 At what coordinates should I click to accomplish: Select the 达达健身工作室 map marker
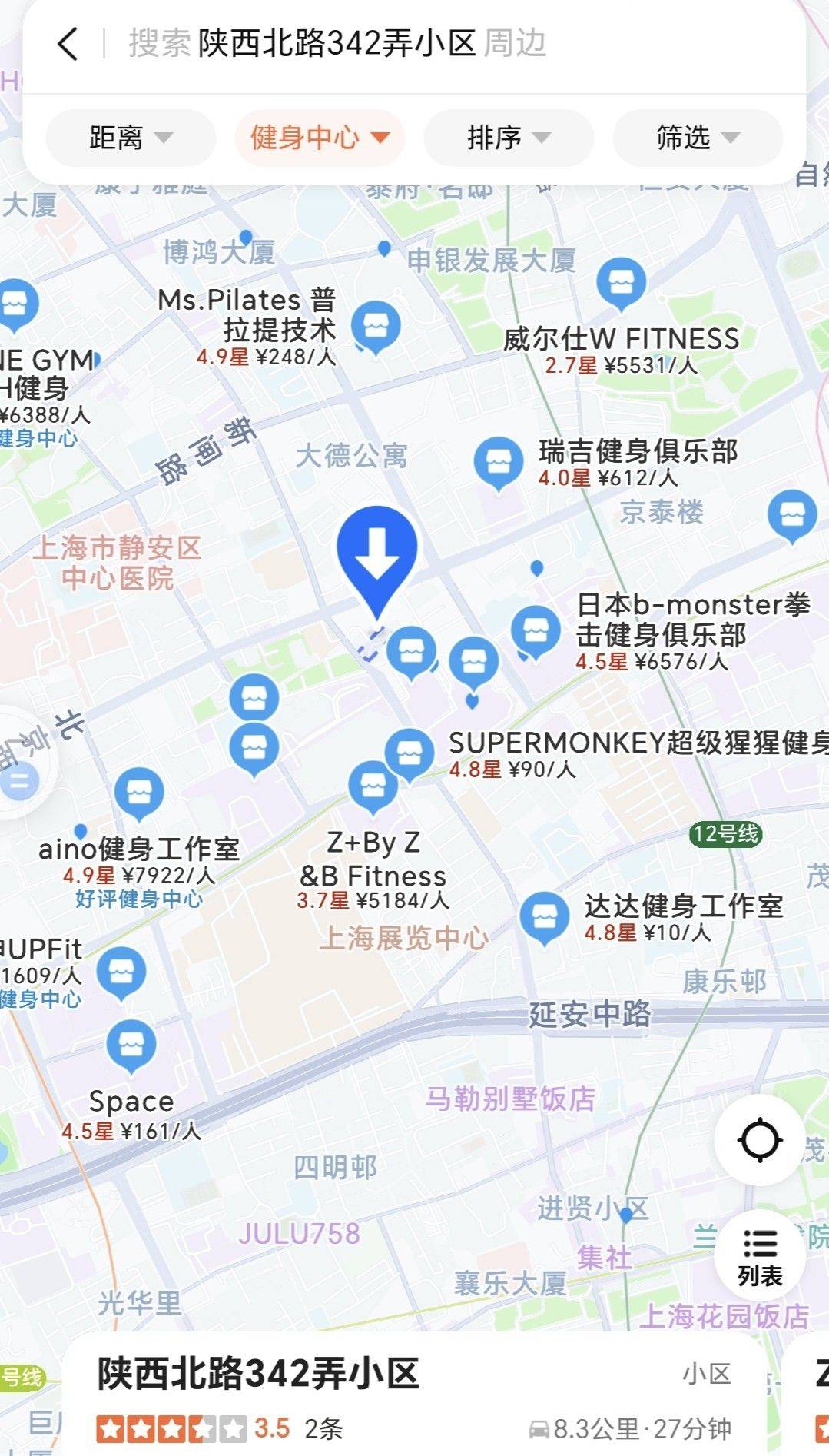click(544, 916)
